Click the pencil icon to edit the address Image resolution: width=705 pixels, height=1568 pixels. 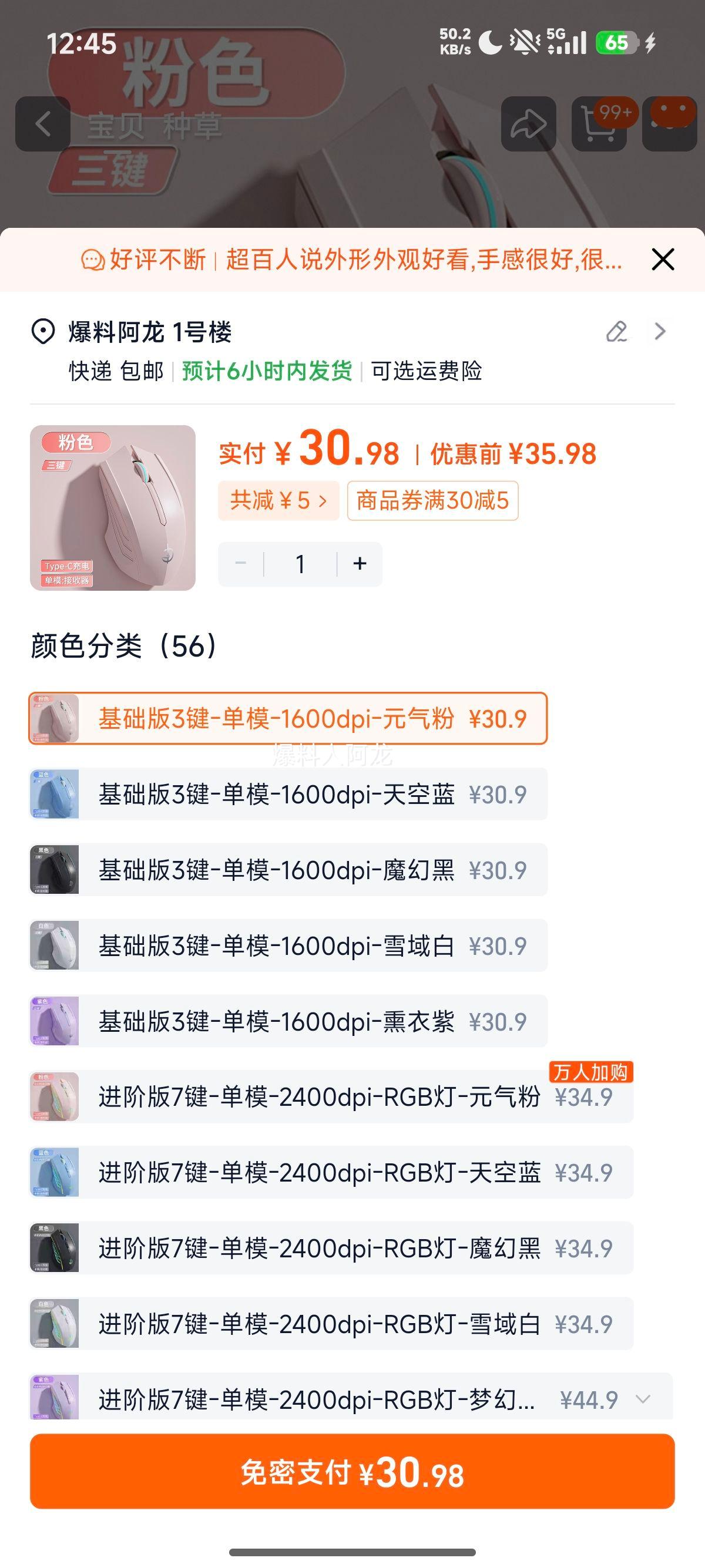point(617,331)
